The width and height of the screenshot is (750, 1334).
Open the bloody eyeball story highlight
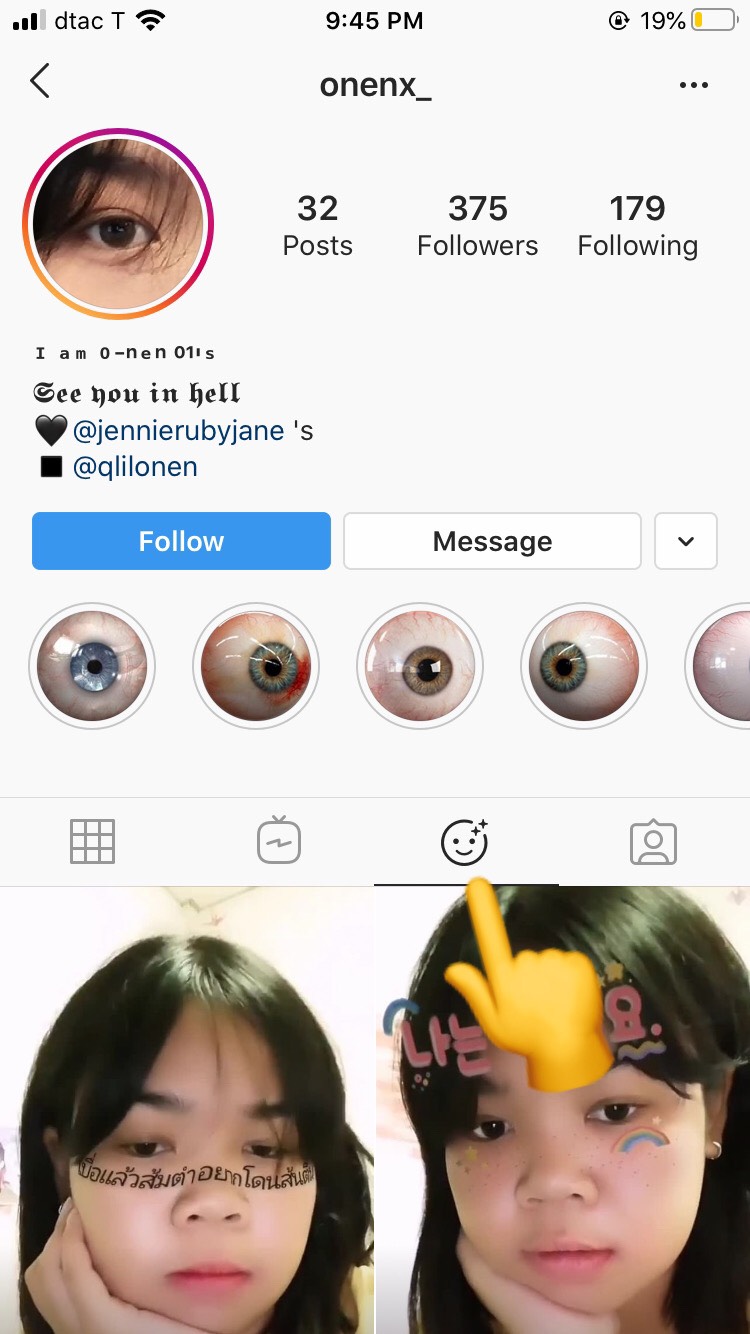pyautogui.click(x=256, y=665)
